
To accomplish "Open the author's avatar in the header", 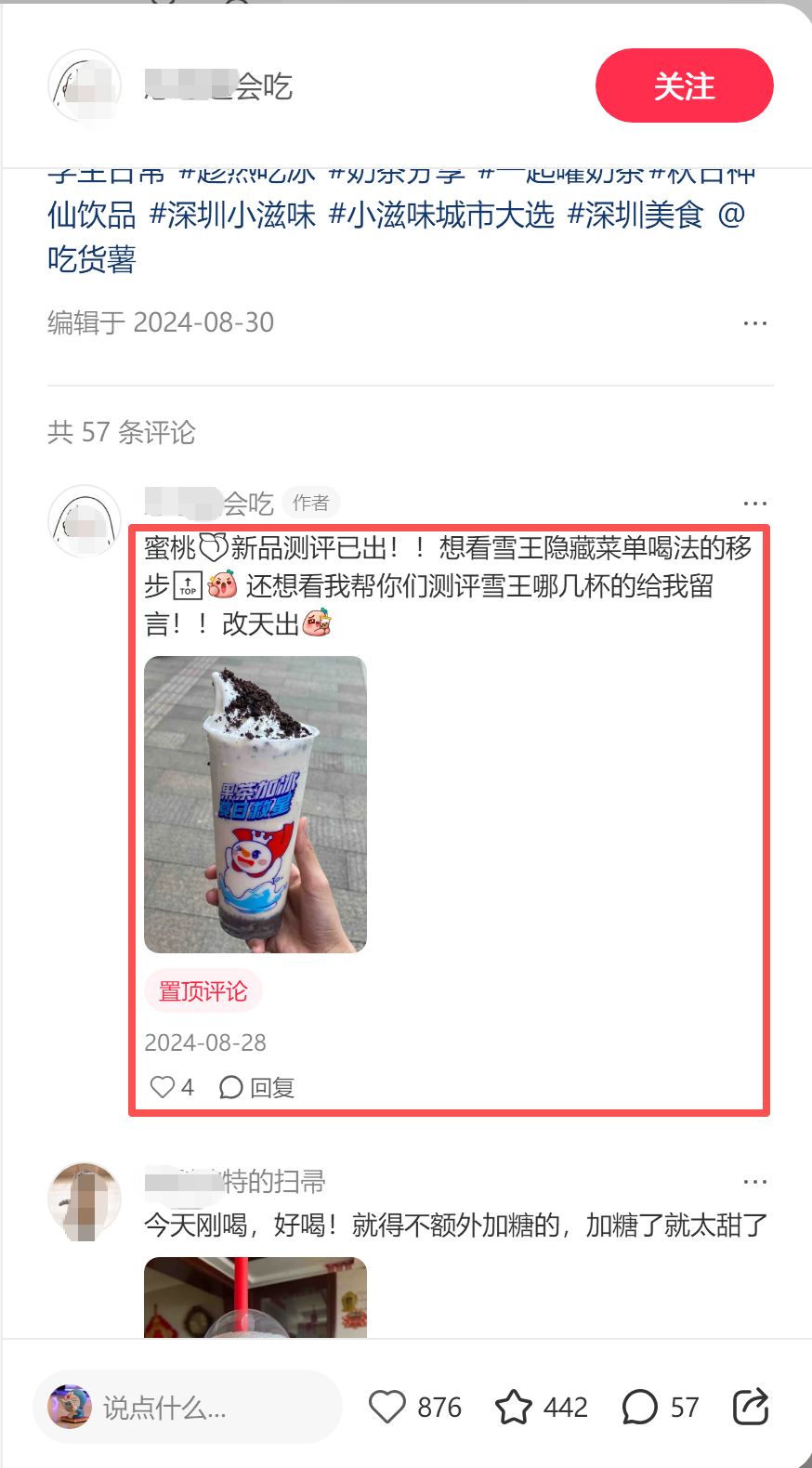I will click(x=85, y=85).
